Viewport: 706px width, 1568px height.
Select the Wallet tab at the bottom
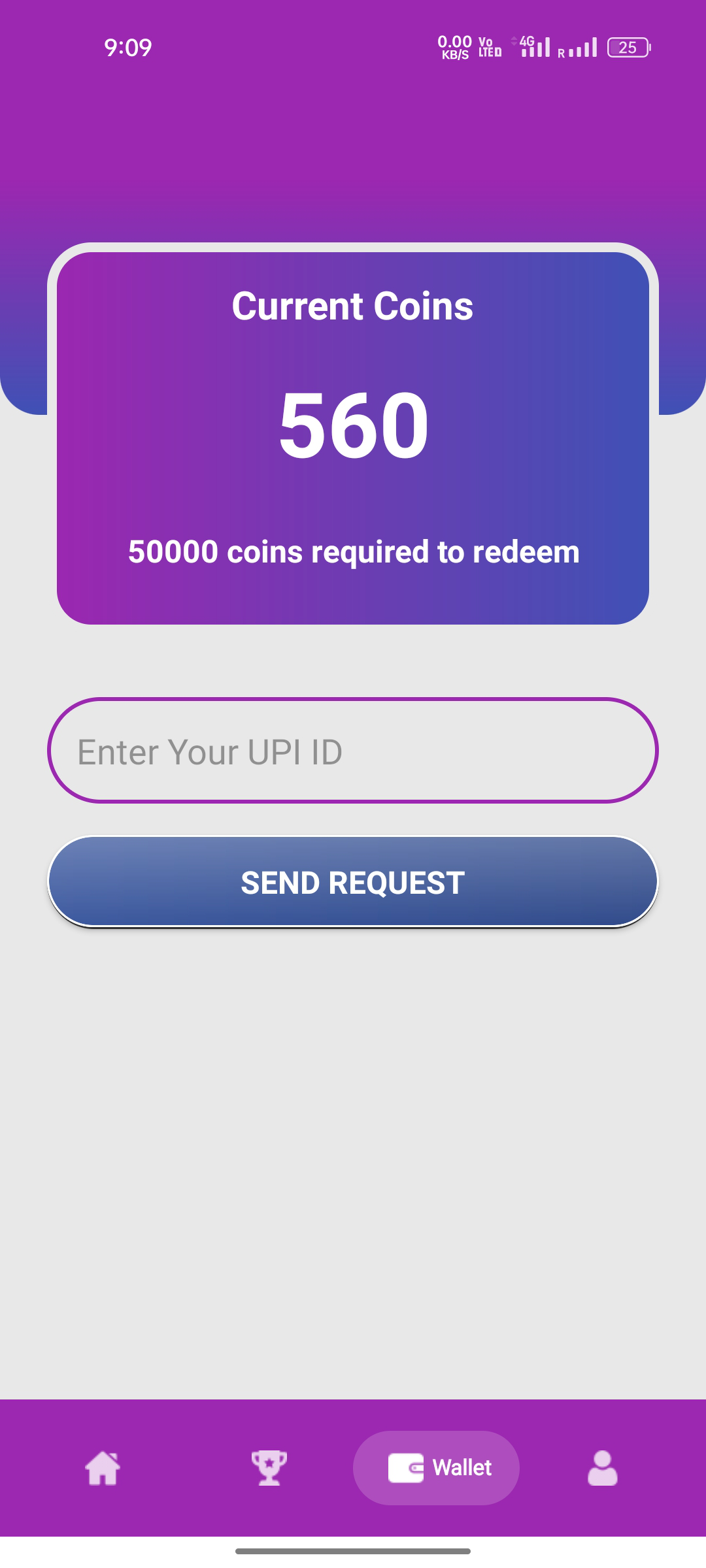click(x=435, y=1467)
